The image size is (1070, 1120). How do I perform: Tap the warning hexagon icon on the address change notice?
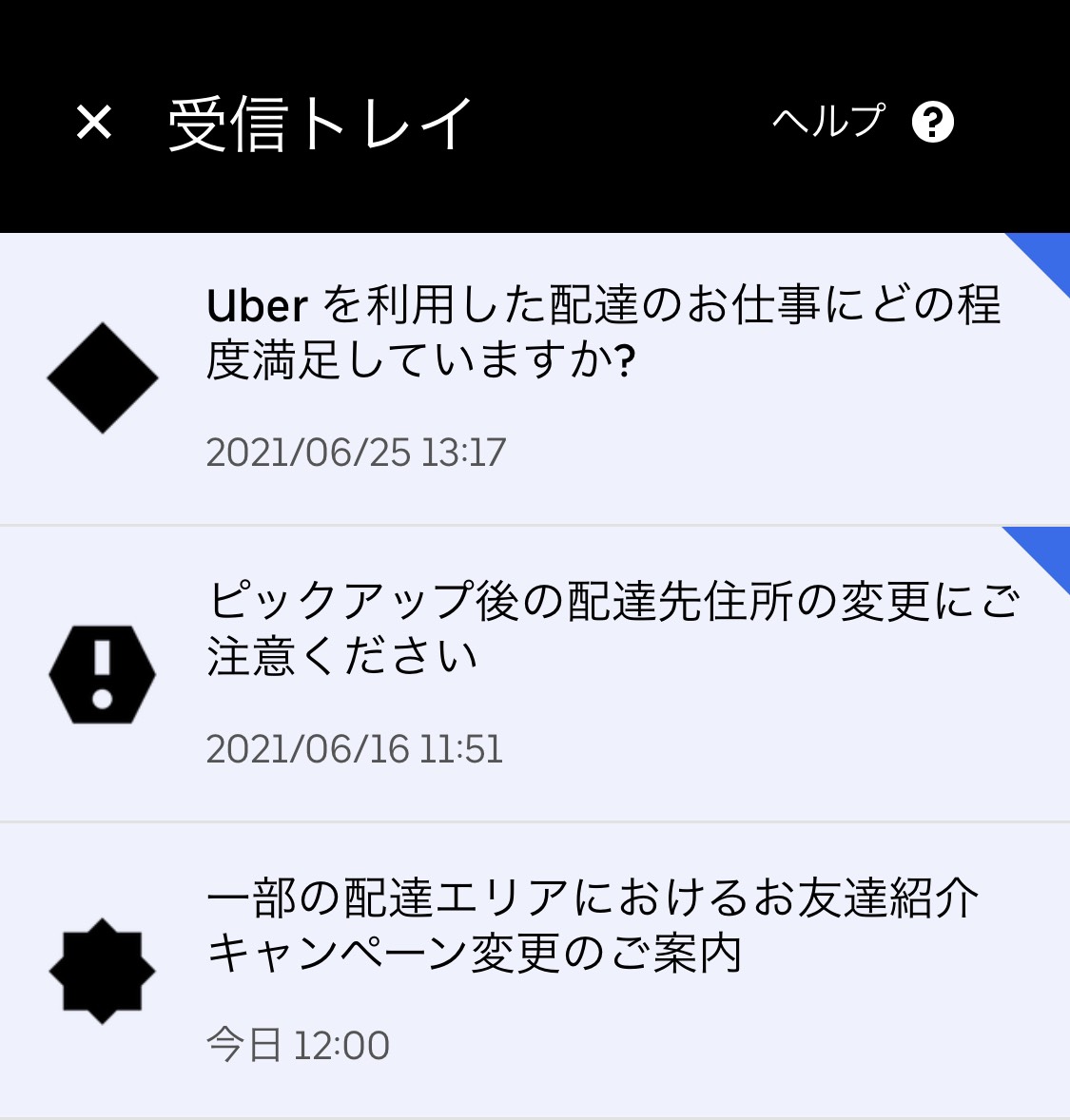[x=102, y=673]
